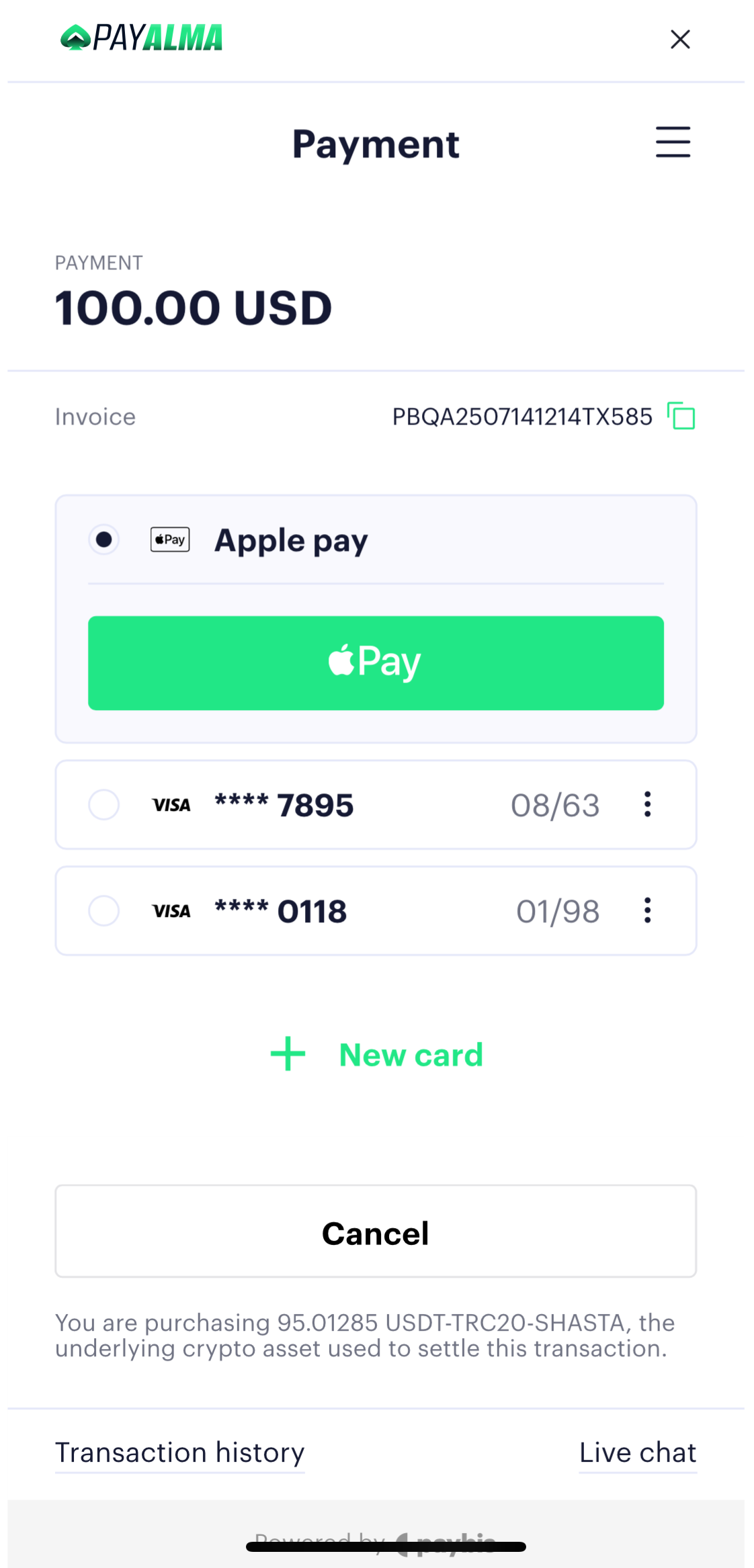Add a new card
Screen dimensions: 754x1568
376,1054
